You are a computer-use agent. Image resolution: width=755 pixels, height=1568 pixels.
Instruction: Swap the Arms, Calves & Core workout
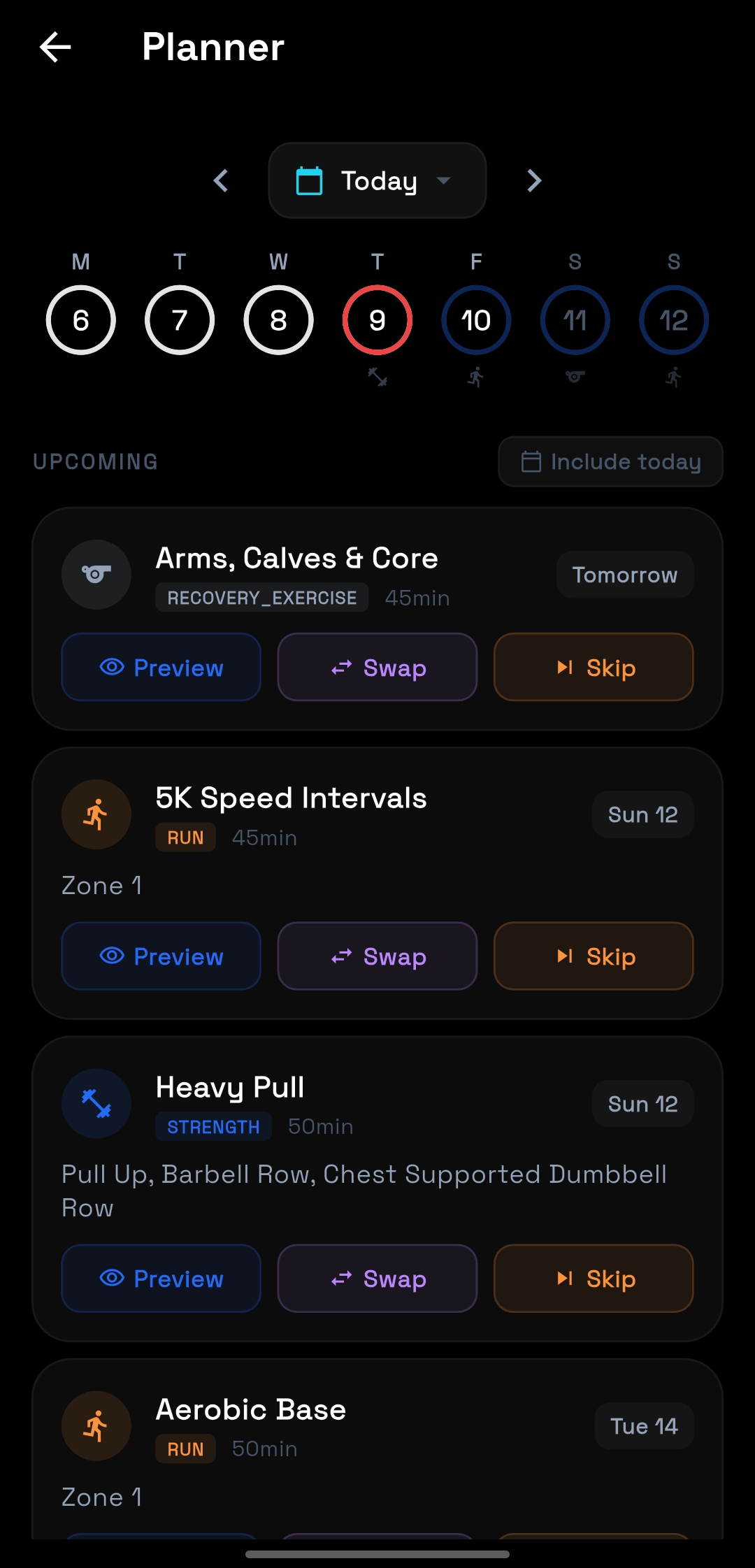tap(377, 667)
